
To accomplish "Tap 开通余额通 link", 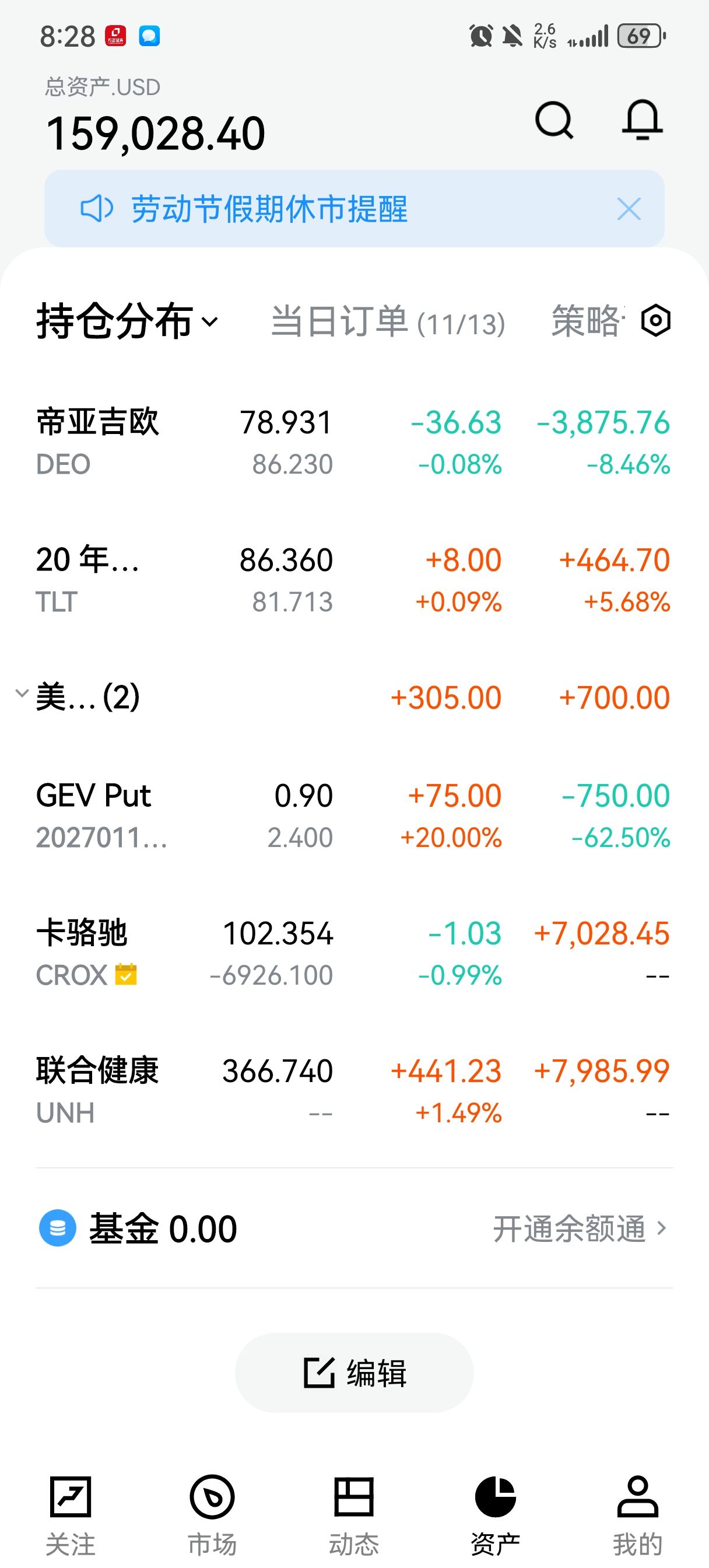I will click(x=578, y=1229).
